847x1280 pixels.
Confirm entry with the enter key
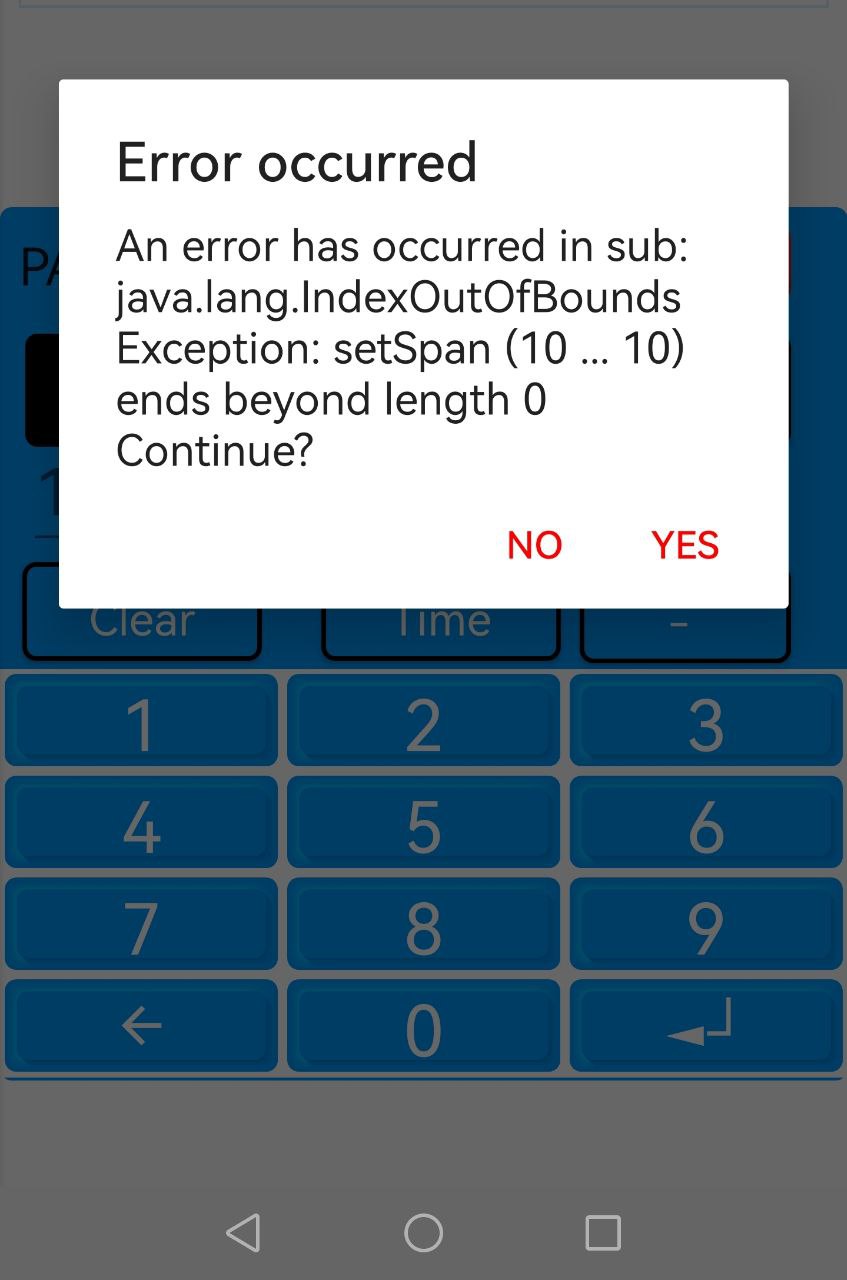point(705,1027)
